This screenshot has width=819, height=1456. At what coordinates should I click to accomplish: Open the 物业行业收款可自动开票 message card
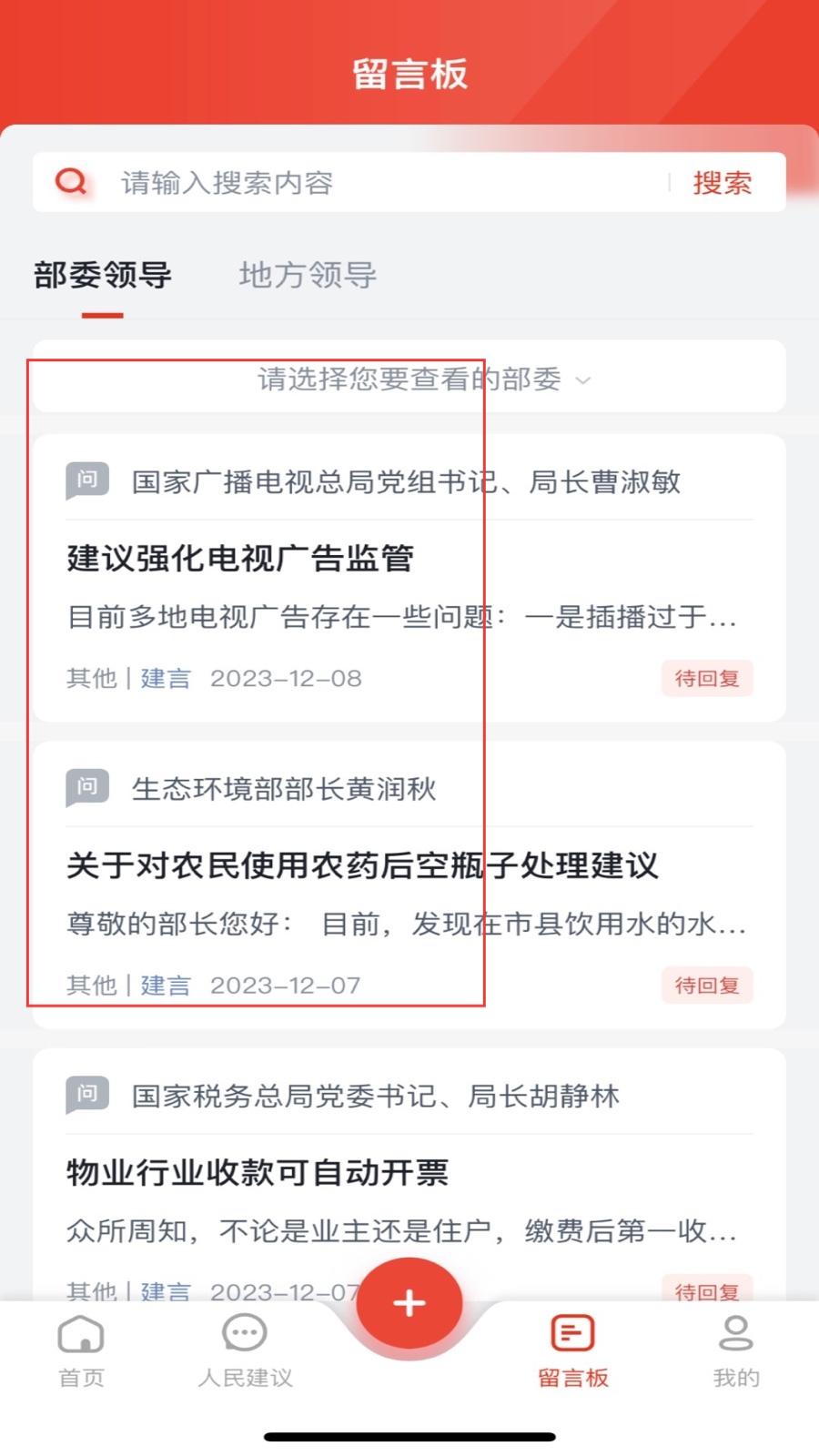[409, 1174]
